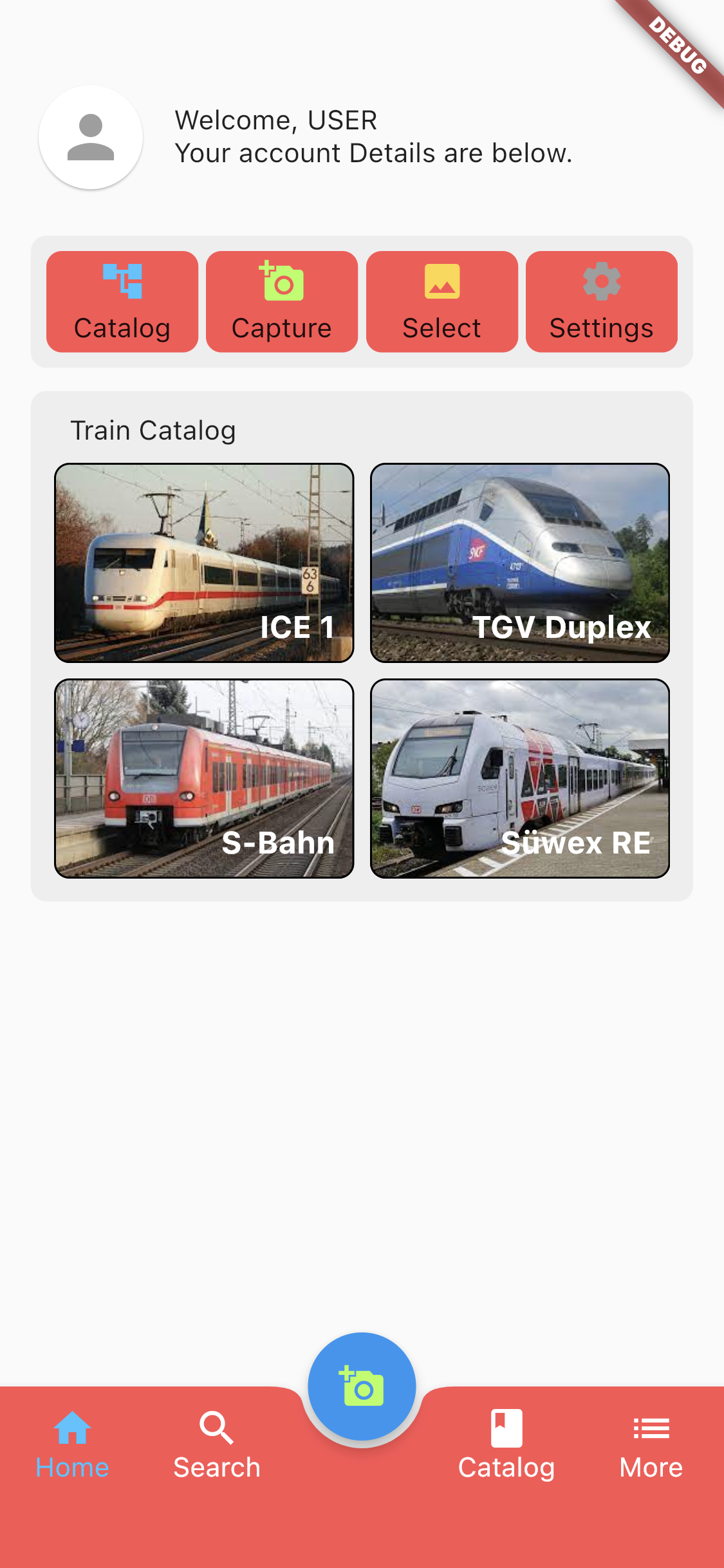Switch to the Catalog tab in bottom bar
Image resolution: width=724 pixels, height=1568 pixels.
[506, 1444]
